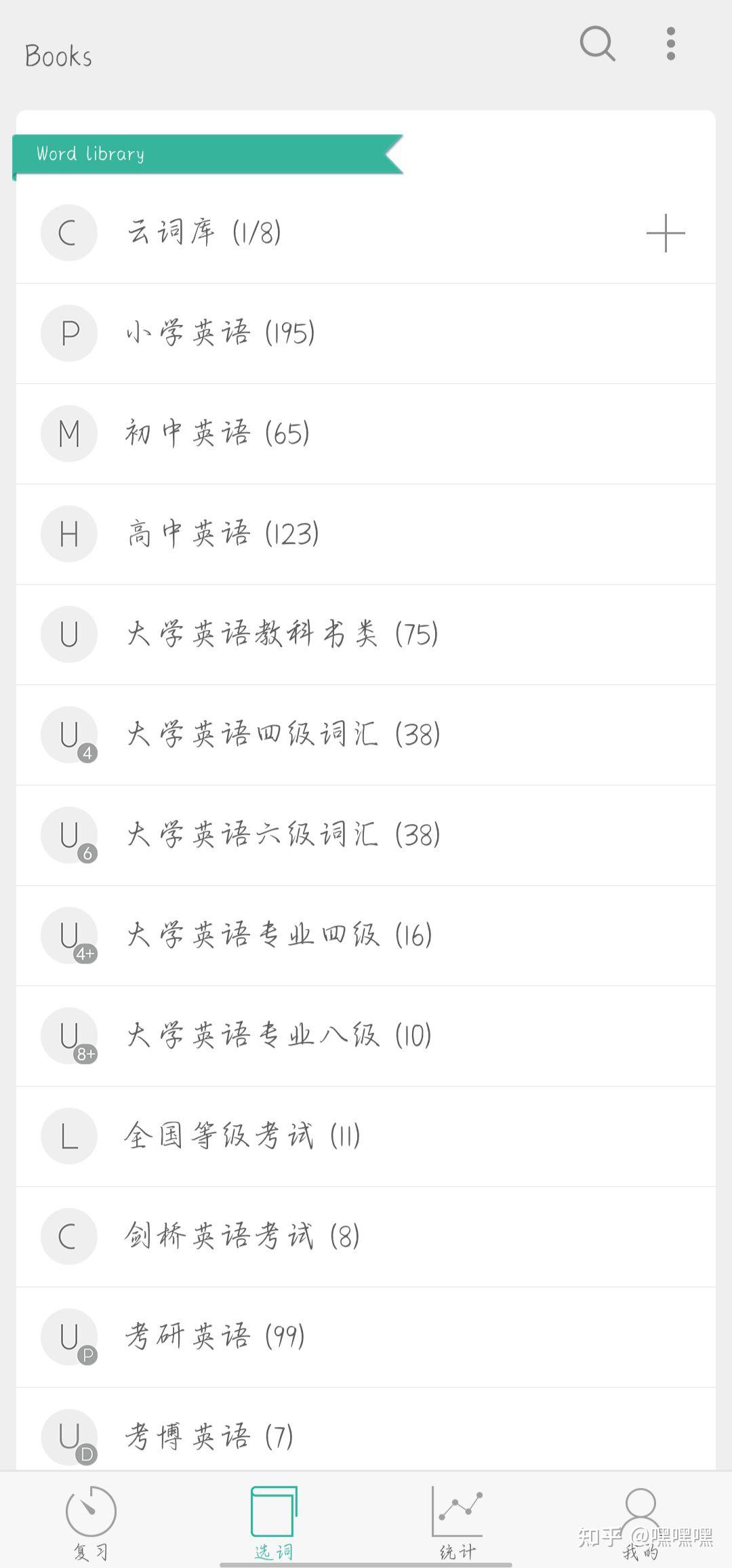
Task: Select the 考研英语 (99) category
Action: point(366,1337)
